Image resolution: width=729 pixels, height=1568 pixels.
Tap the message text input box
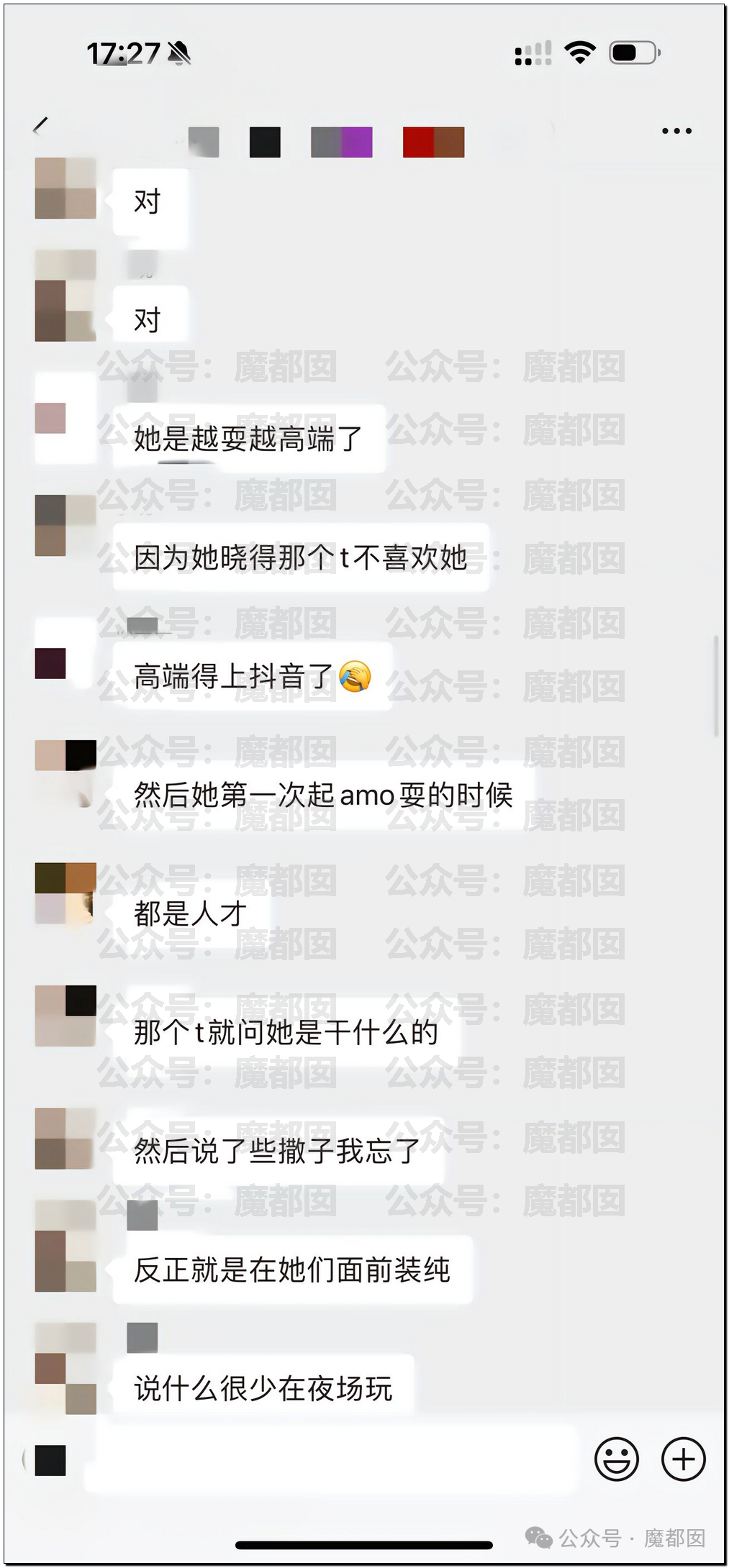[331, 1460]
